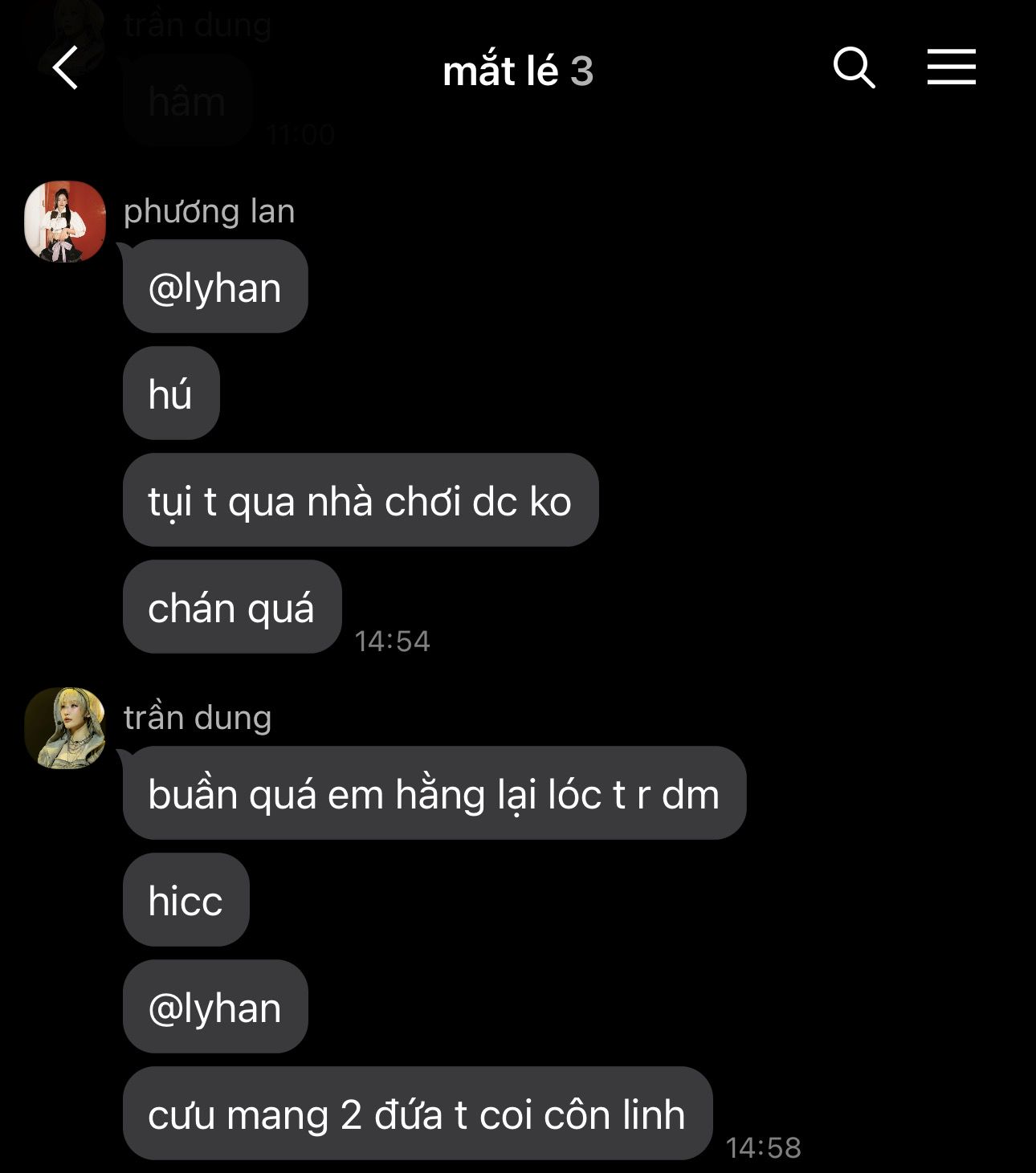The height and width of the screenshot is (1173, 1036).
Task: Open trần dung's profile picture
Action: point(65,727)
